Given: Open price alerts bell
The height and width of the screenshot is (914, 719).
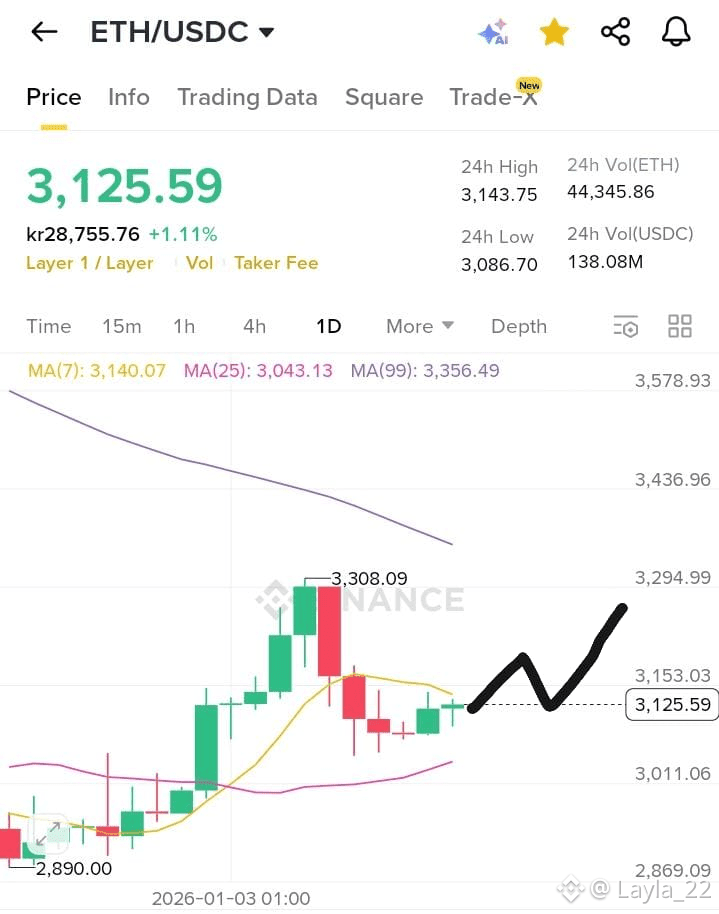Looking at the screenshot, I should 677,32.
